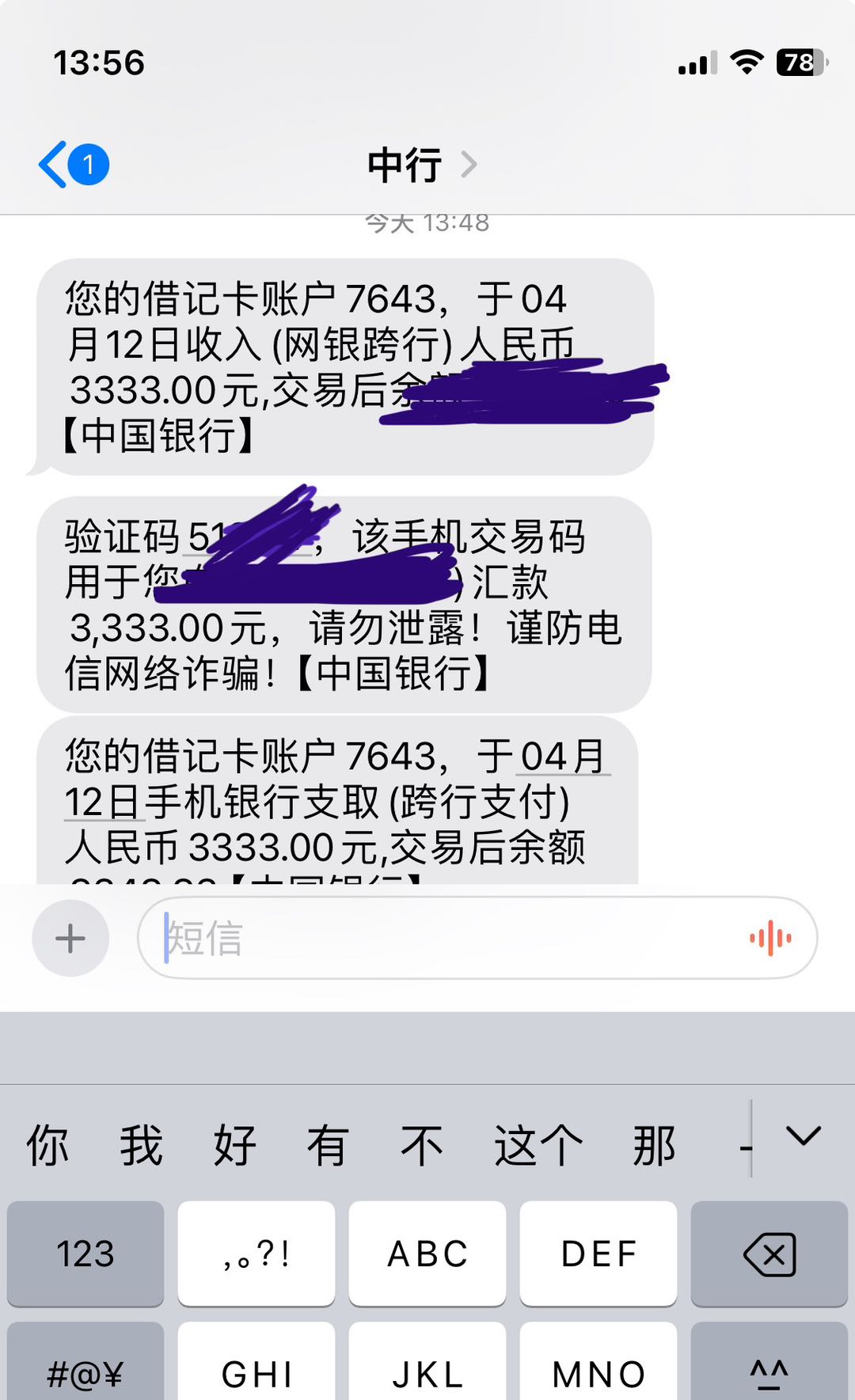Pick the suggestion 不
Screen dimensions: 855x1400
coord(421,1144)
